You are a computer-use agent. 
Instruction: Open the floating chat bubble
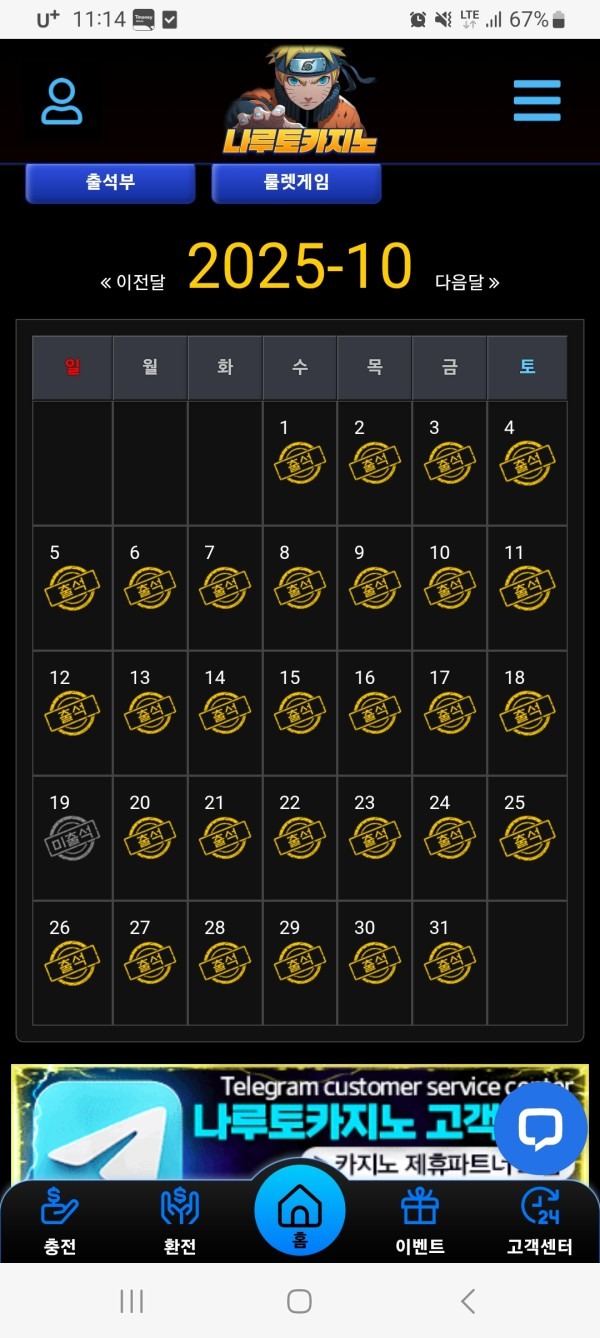click(540, 1129)
